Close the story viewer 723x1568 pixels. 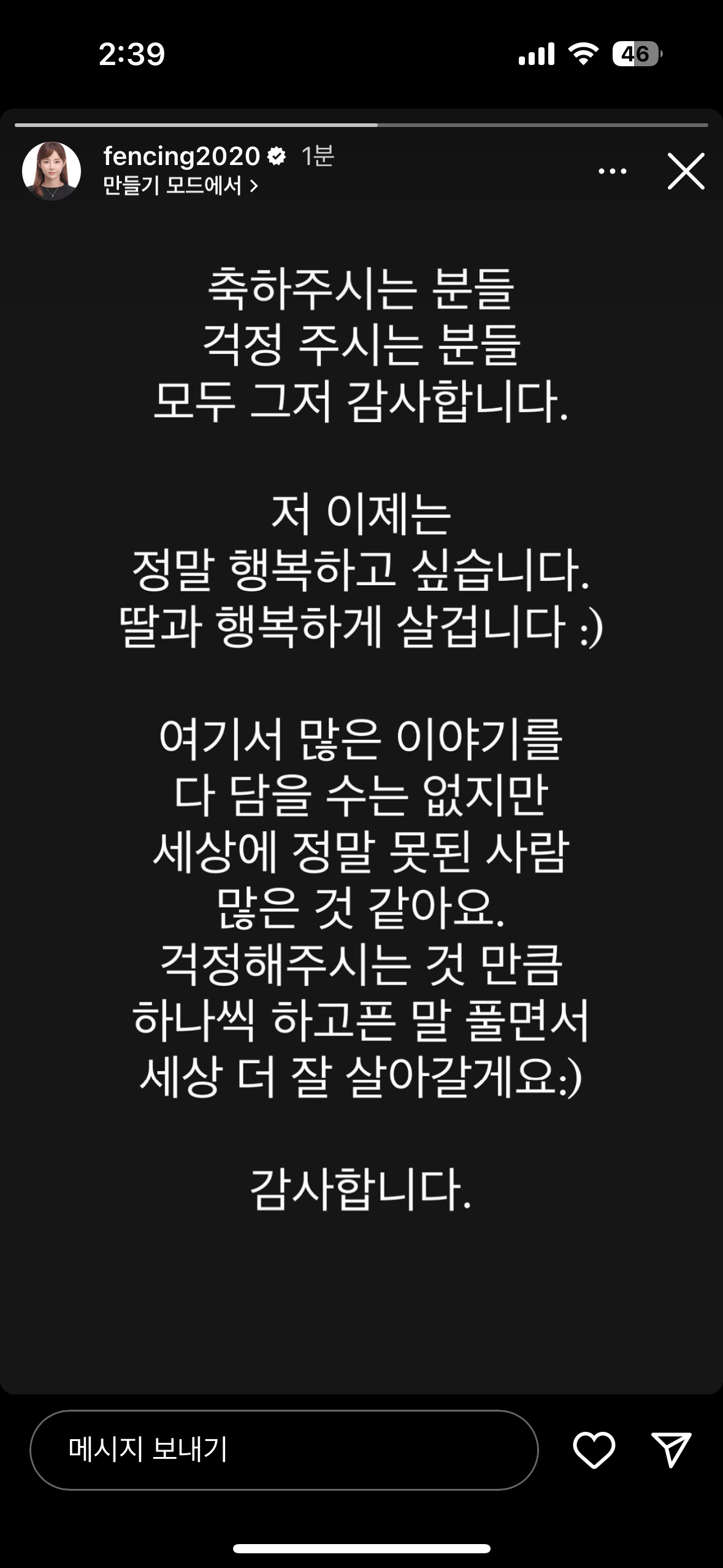[x=686, y=171]
